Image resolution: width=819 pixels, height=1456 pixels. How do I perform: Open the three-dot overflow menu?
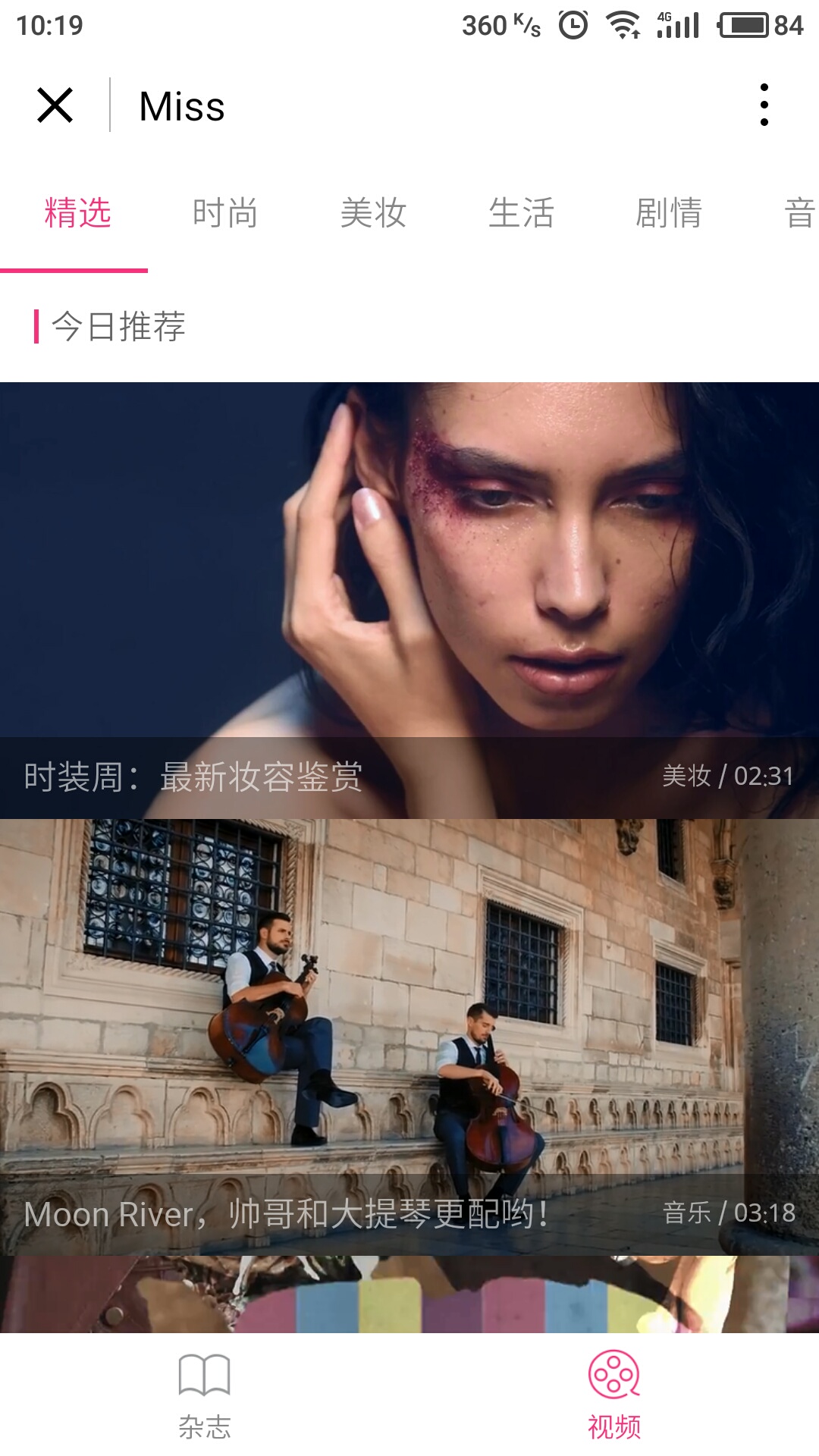(x=764, y=105)
